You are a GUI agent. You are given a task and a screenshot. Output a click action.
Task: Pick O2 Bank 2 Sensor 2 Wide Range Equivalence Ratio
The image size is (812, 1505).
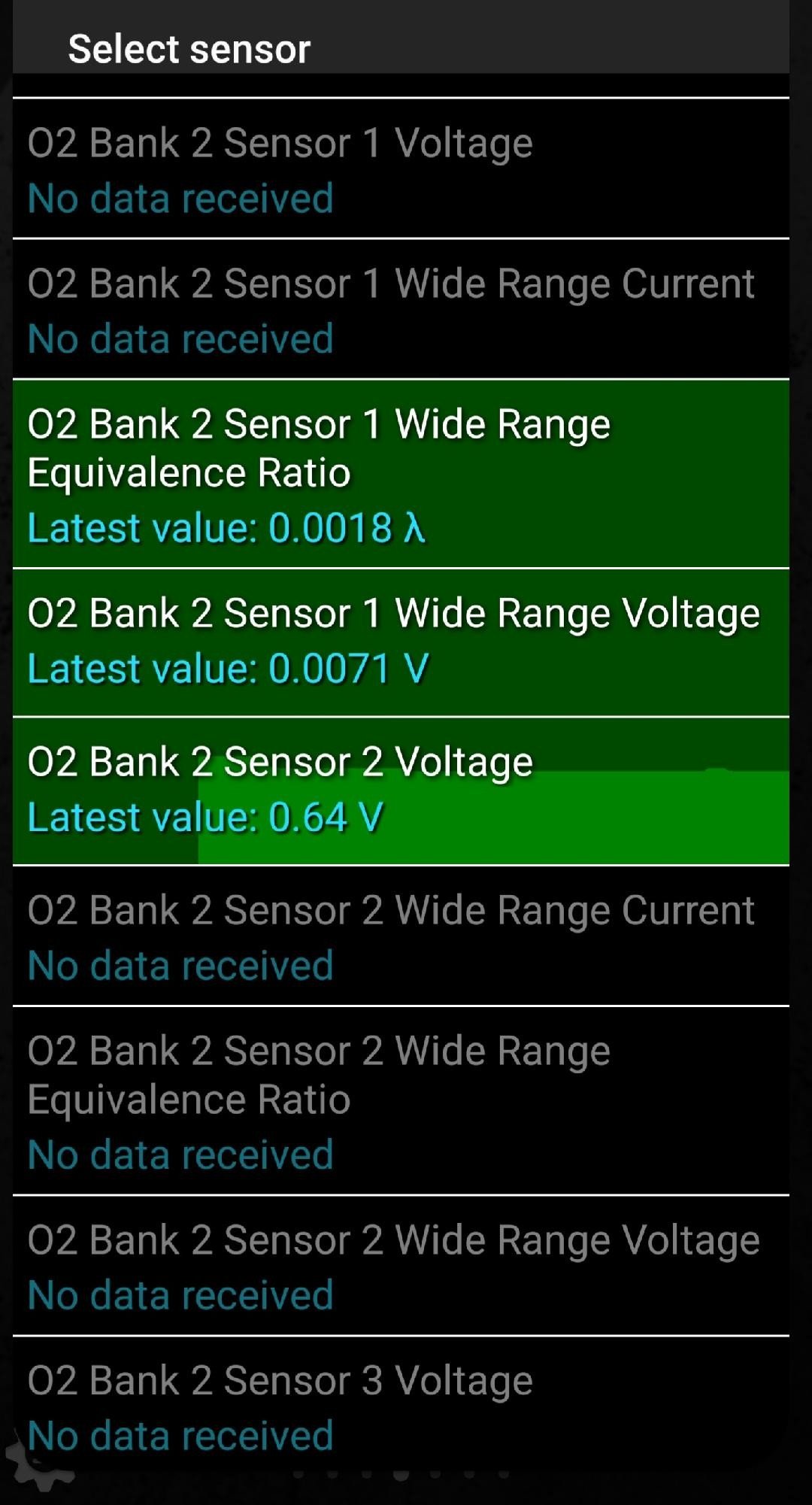coord(401,1101)
